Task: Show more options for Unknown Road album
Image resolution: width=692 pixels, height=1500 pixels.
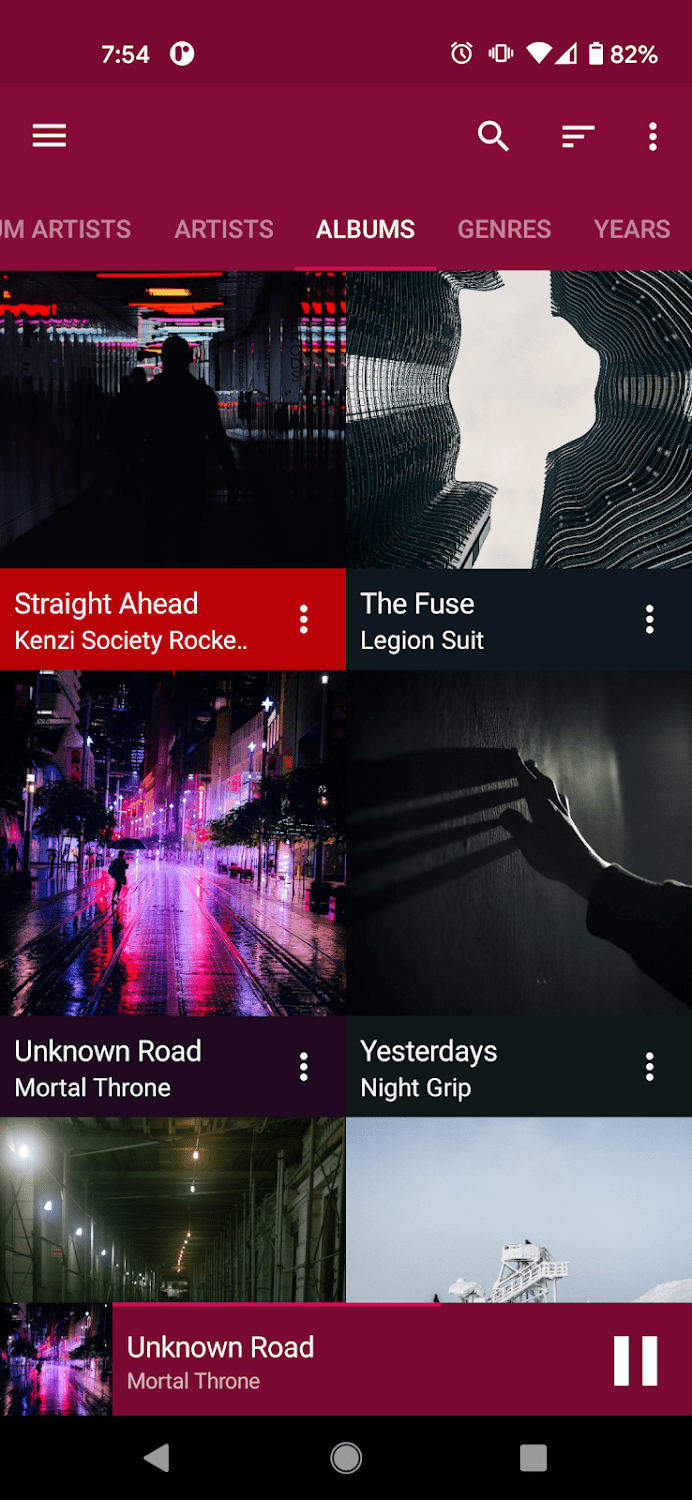Action: point(304,1067)
